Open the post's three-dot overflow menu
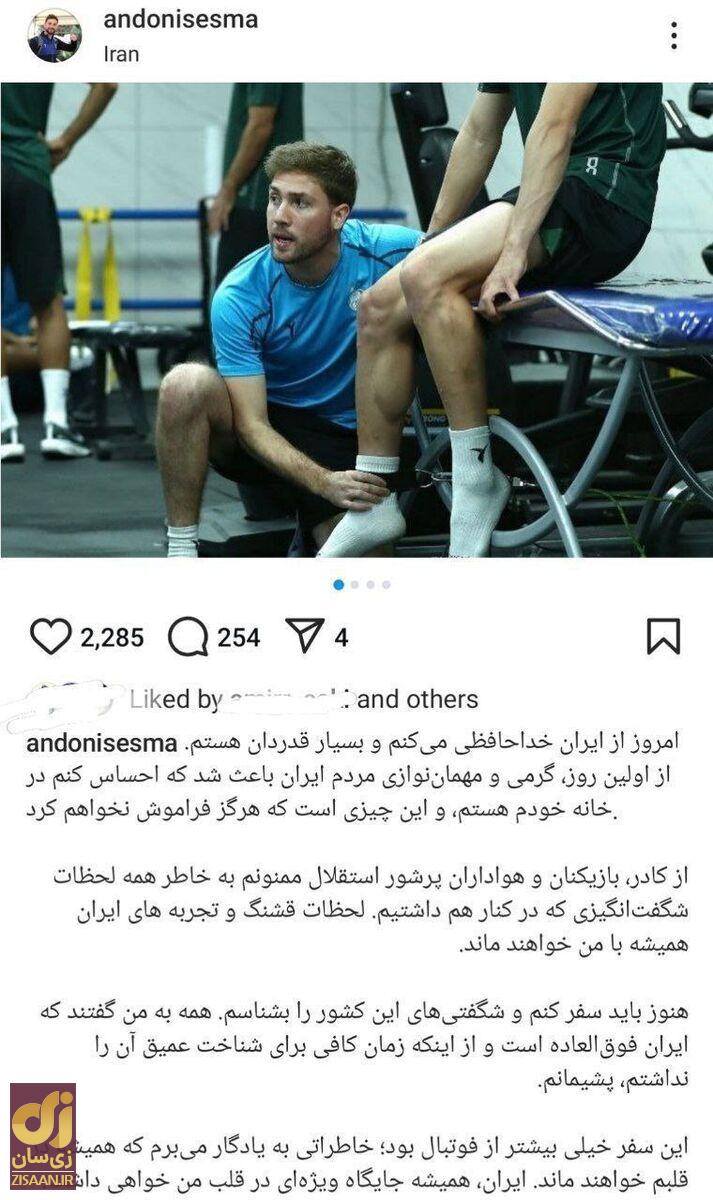 [x=675, y=36]
